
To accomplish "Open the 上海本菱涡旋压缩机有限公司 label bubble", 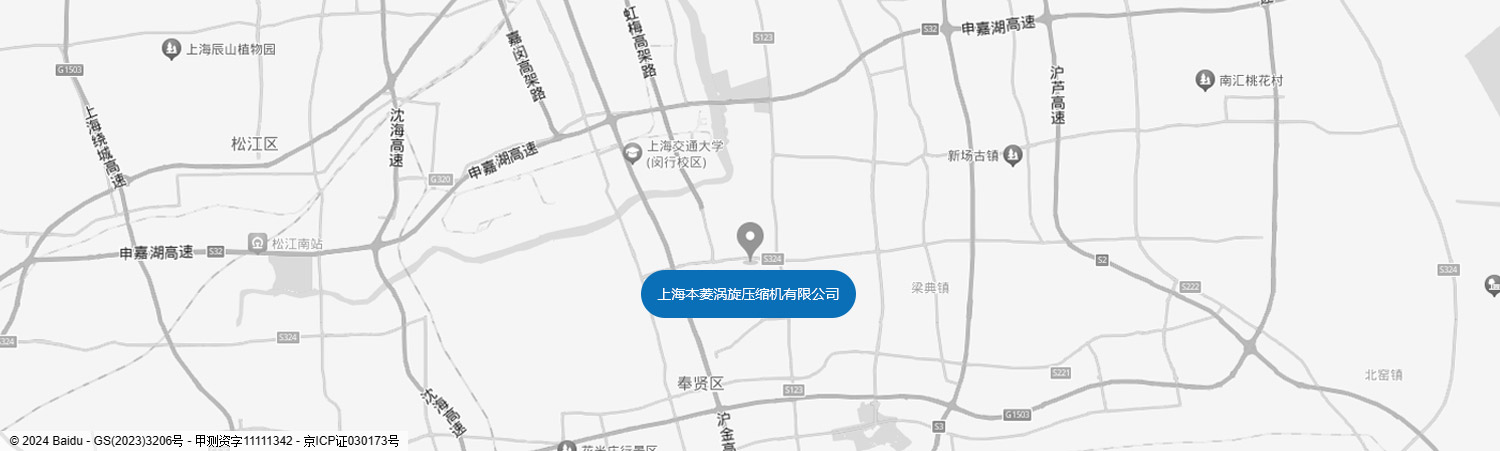I will point(748,294).
